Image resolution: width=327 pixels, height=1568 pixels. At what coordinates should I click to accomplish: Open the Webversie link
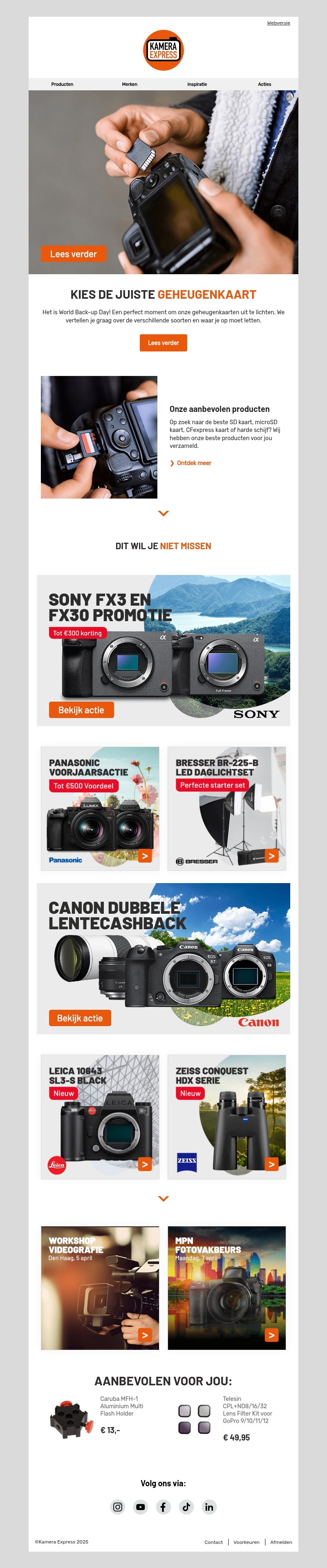pos(278,23)
